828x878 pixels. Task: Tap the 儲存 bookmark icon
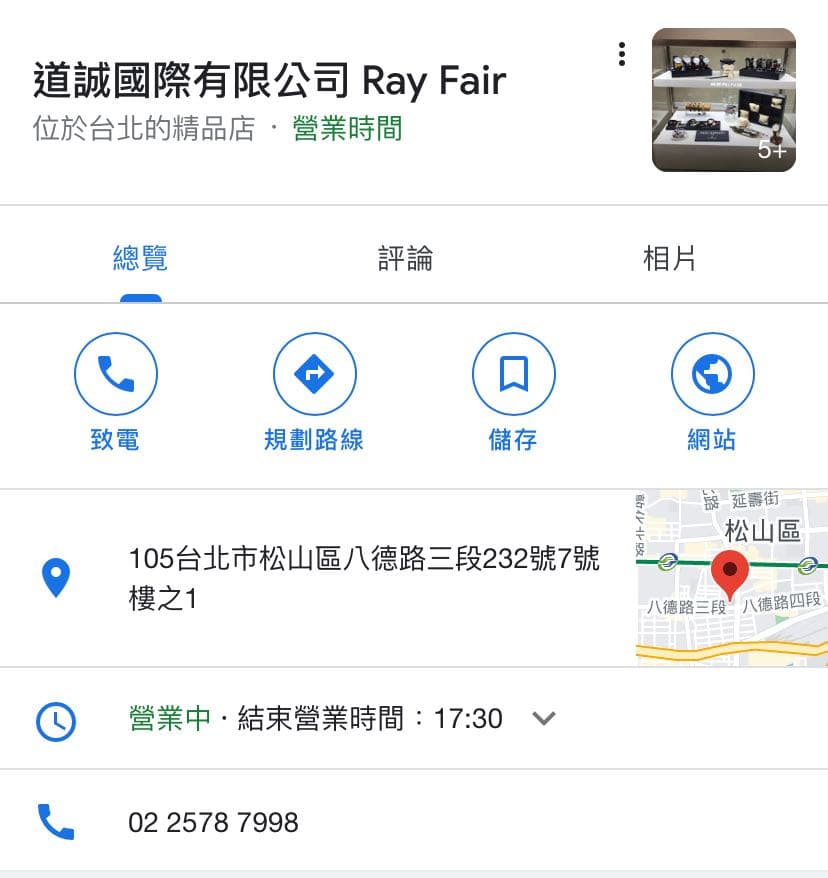[x=514, y=373]
